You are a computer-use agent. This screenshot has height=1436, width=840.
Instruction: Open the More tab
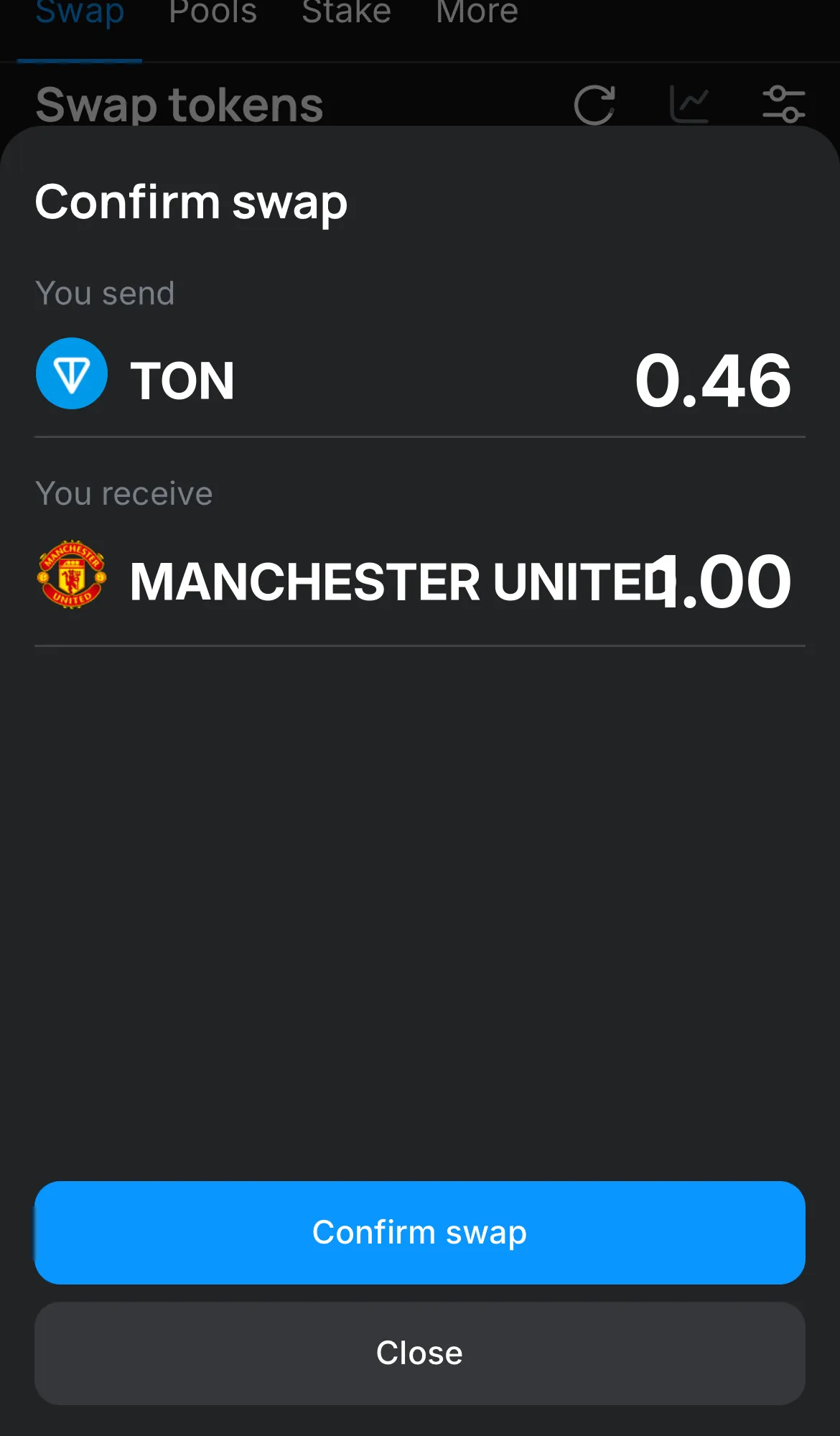coord(477,12)
